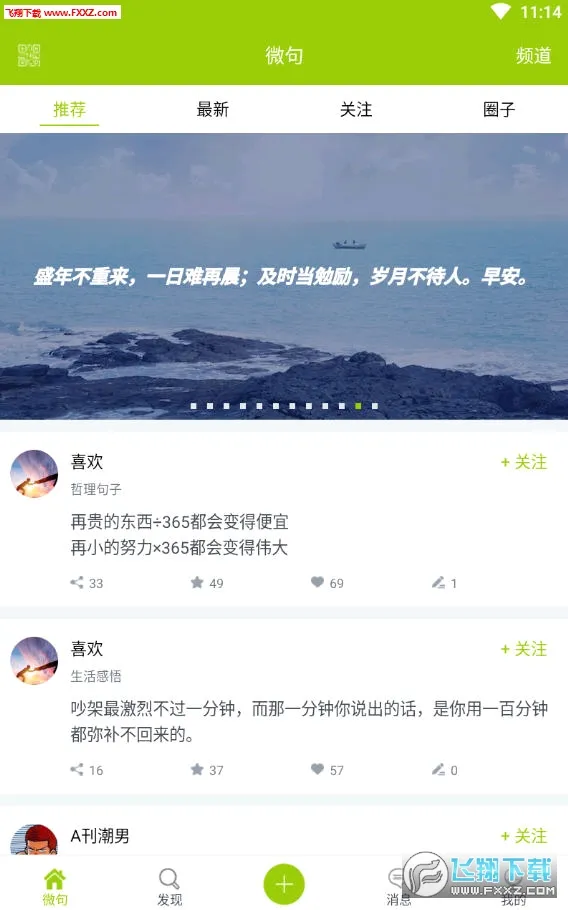Open the seaside morning quote banner

point(284,276)
